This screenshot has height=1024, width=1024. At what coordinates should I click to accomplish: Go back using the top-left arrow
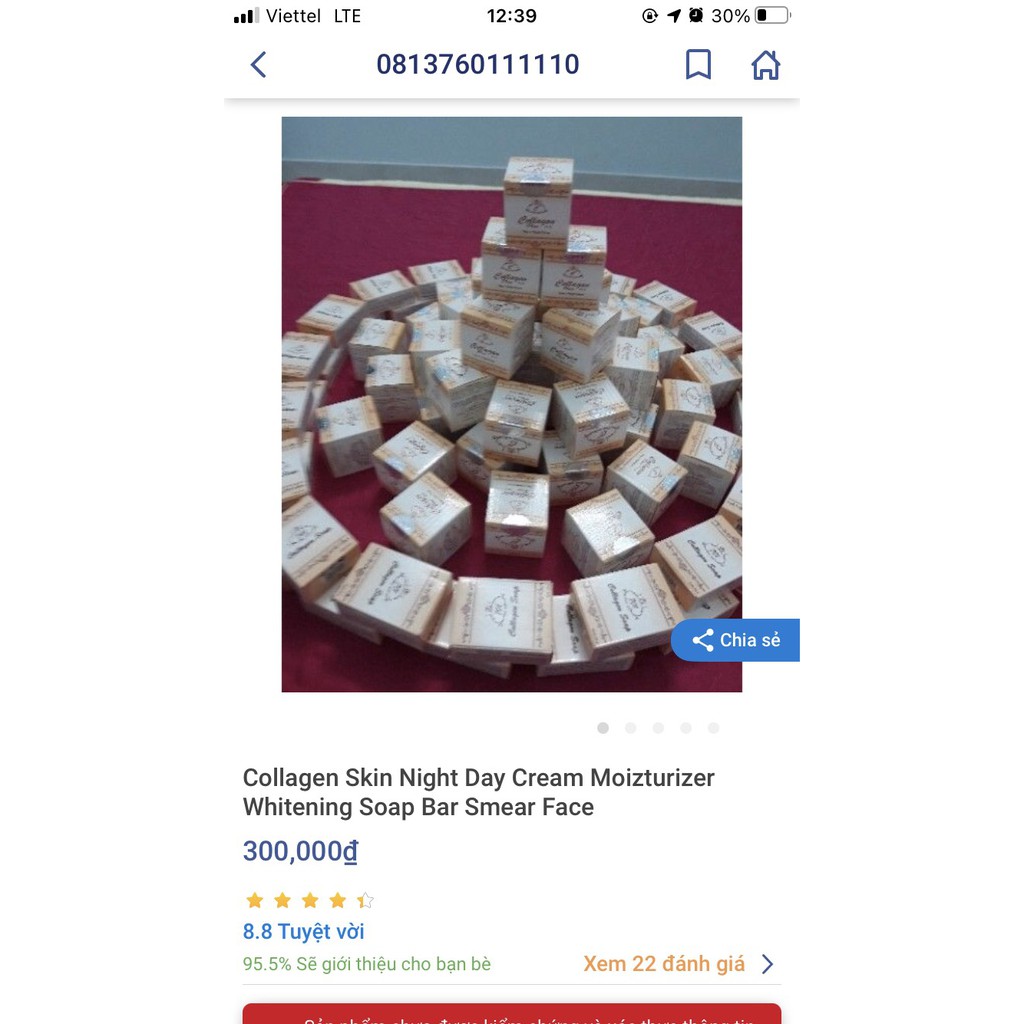pos(258,65)
